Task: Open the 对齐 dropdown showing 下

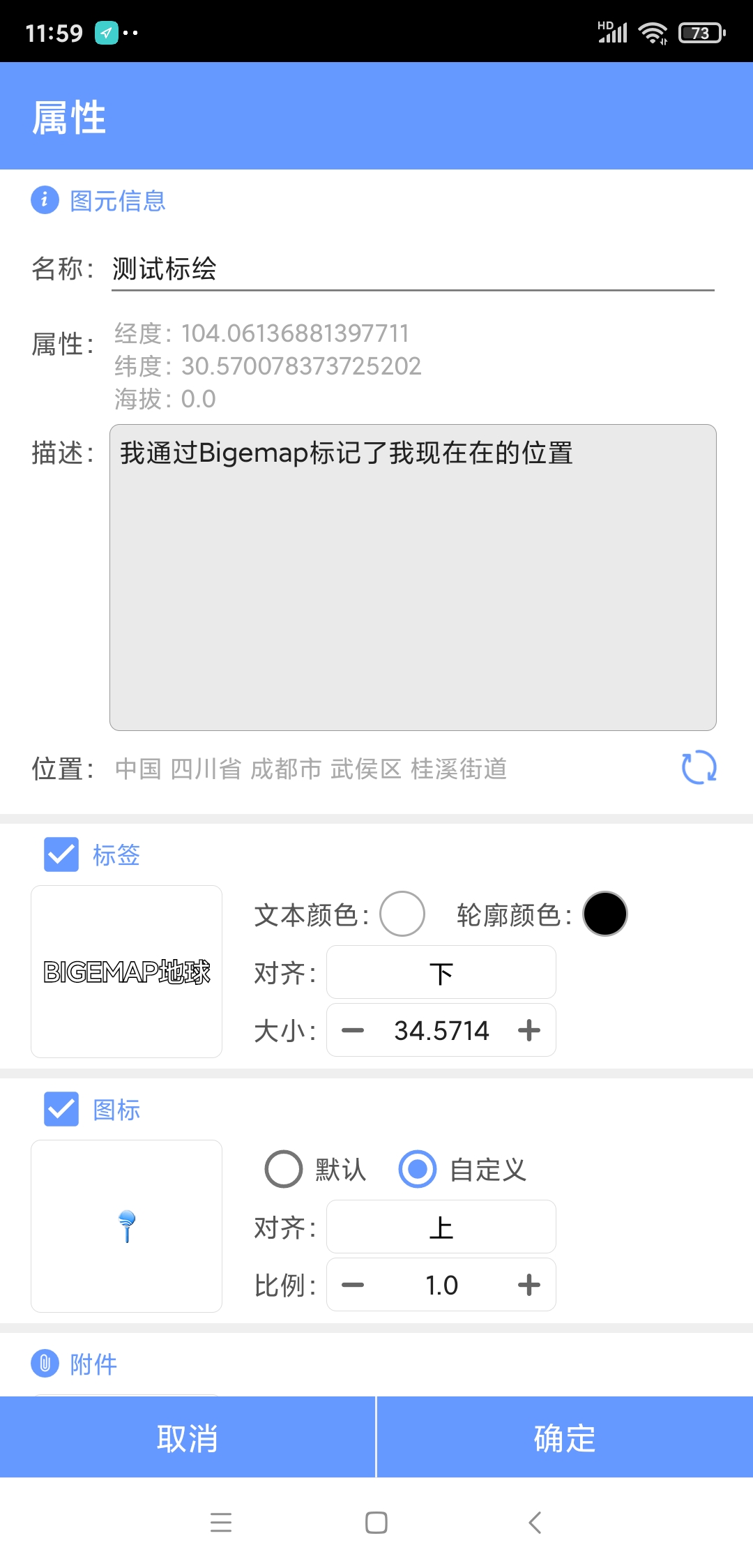Action: 441,972
